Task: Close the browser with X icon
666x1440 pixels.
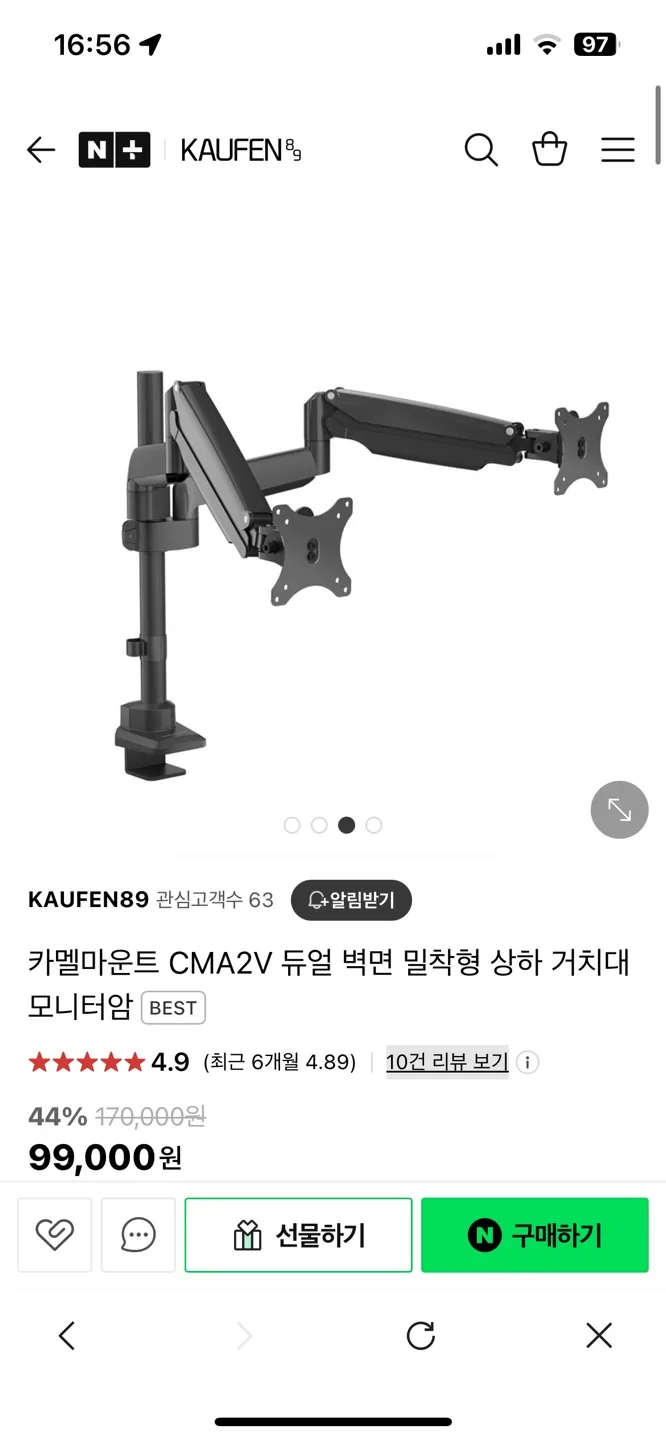Action: point(598,1335)
